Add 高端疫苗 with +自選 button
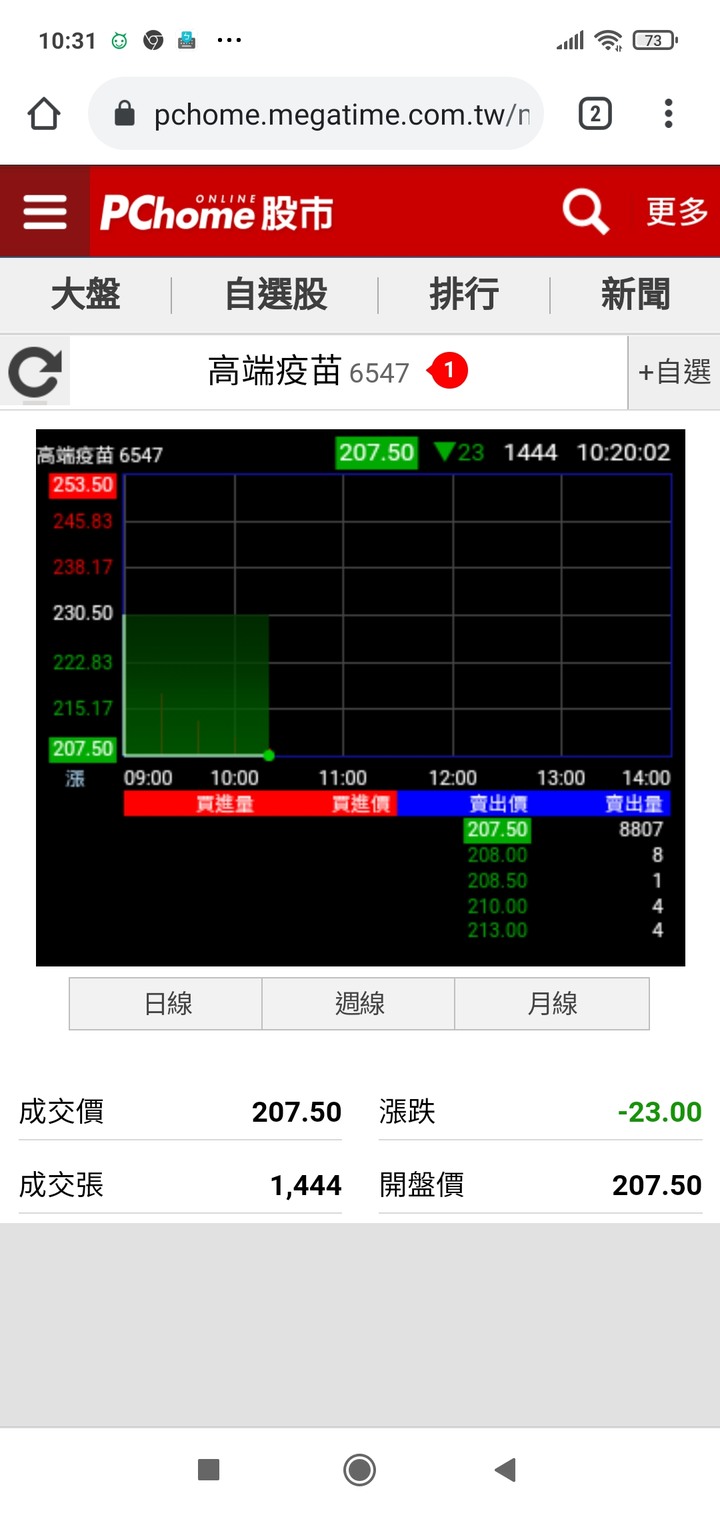720x1513 pixels. click(674, 372)
